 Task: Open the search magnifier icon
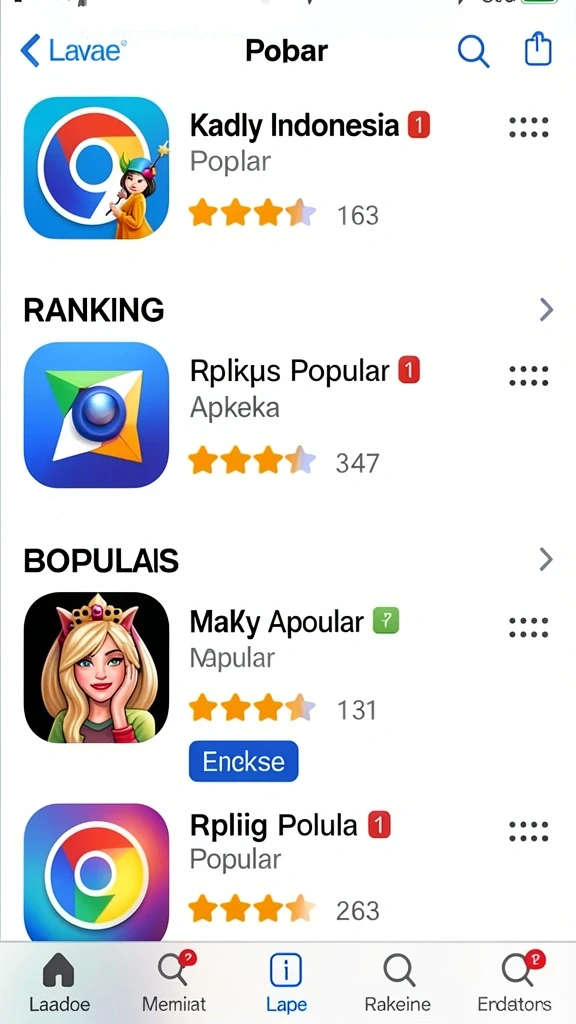point(473,50)
